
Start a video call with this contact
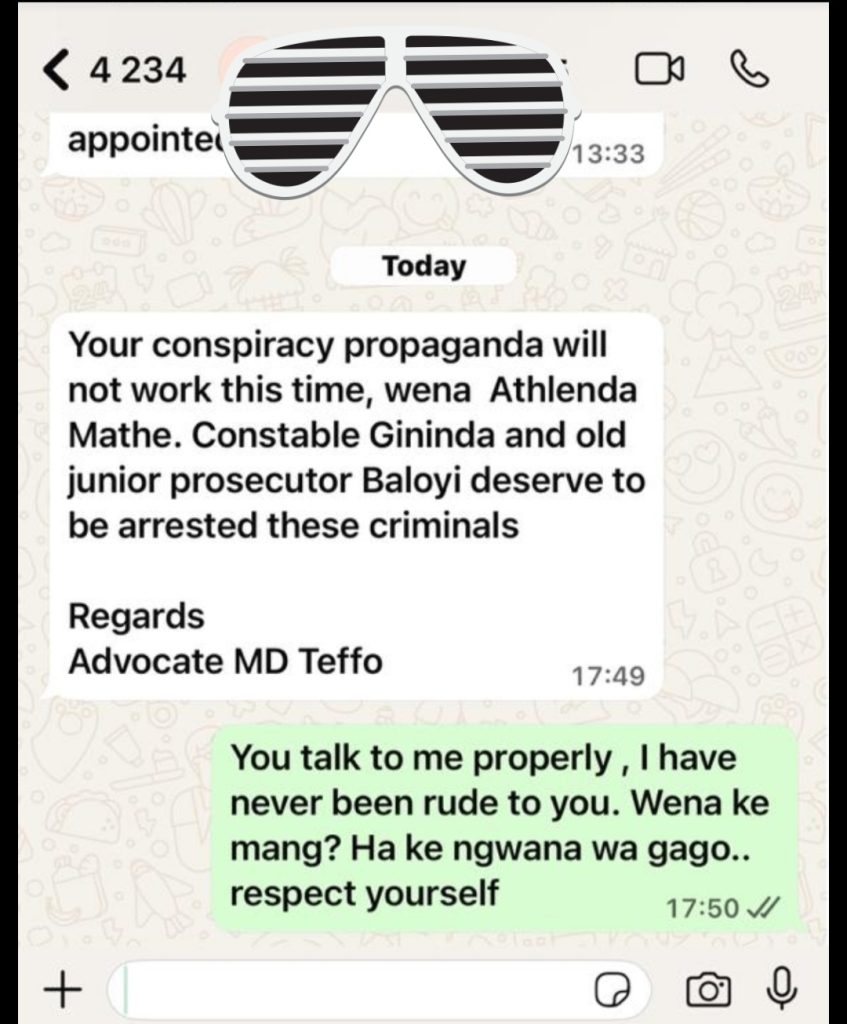659,69
